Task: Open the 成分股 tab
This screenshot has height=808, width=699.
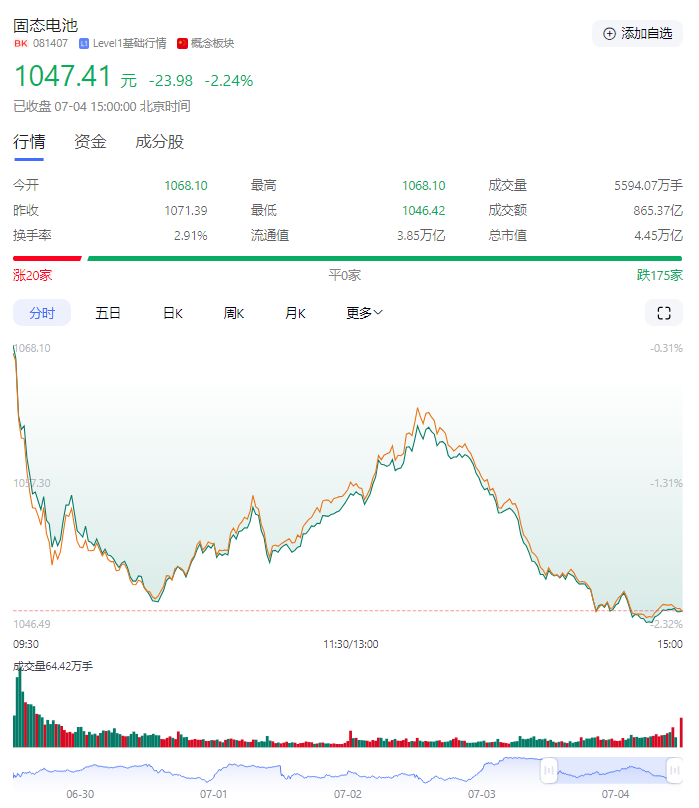Action: click(x=160, y=142)
